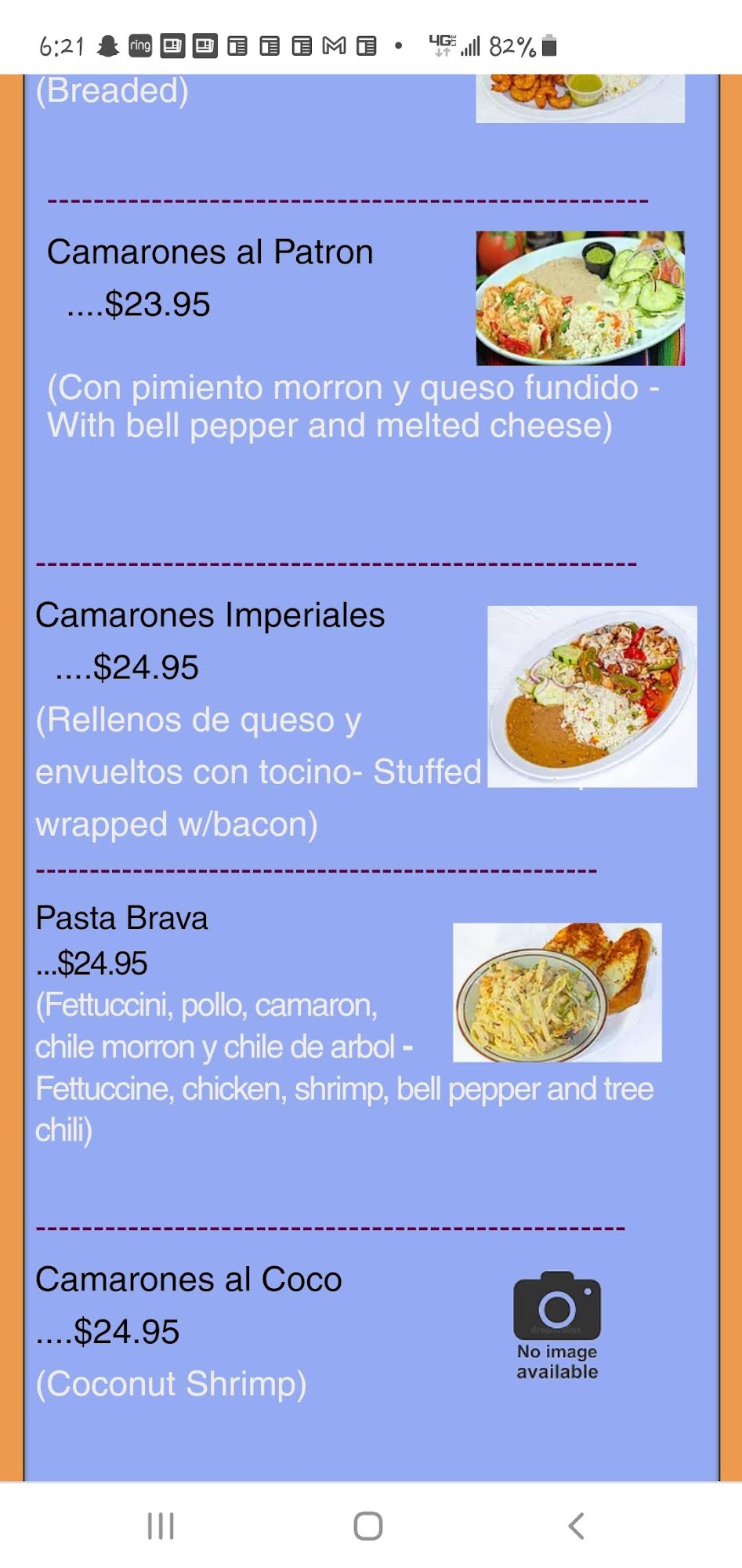Open the recent apps overview

pos(161,1526)
